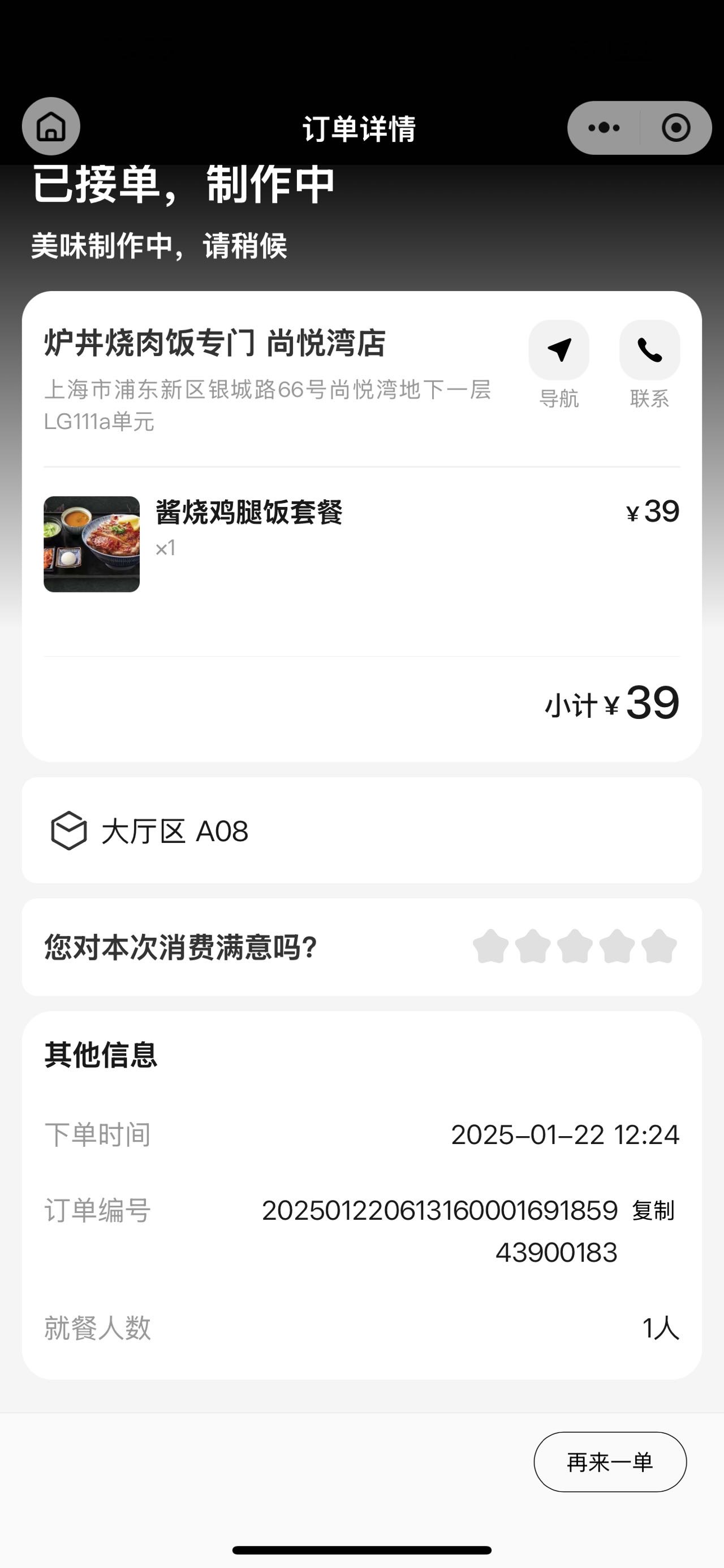The height and width of the screenshot is (1568, 724).
Task: Select the third star for a medium rating
Action: (x=575, y=947)
